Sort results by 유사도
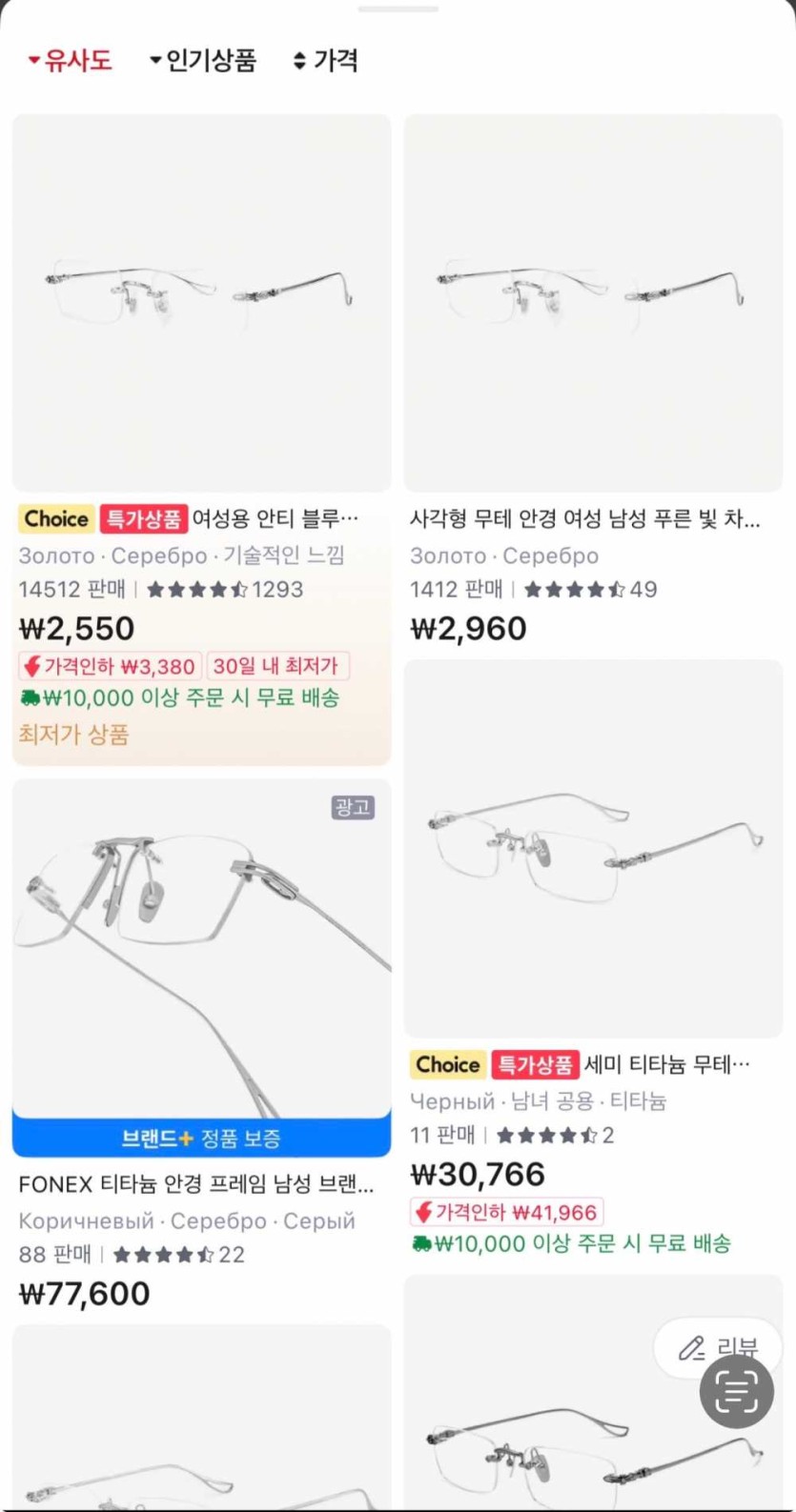 pos(70,61)
